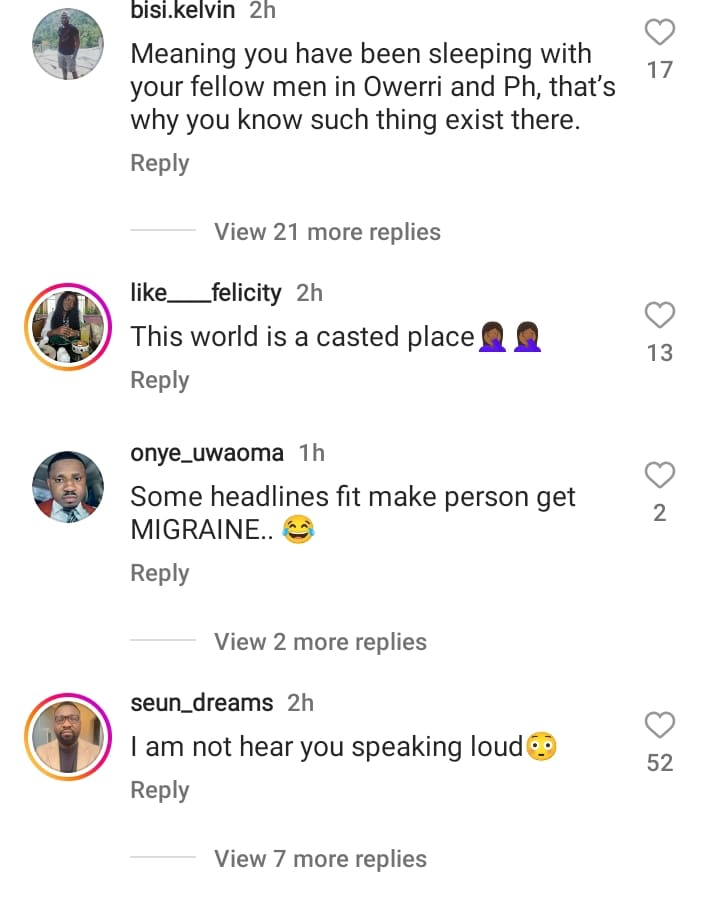
Task: Reply to onye_uwaoma's comment
Action: pos(160,573)
